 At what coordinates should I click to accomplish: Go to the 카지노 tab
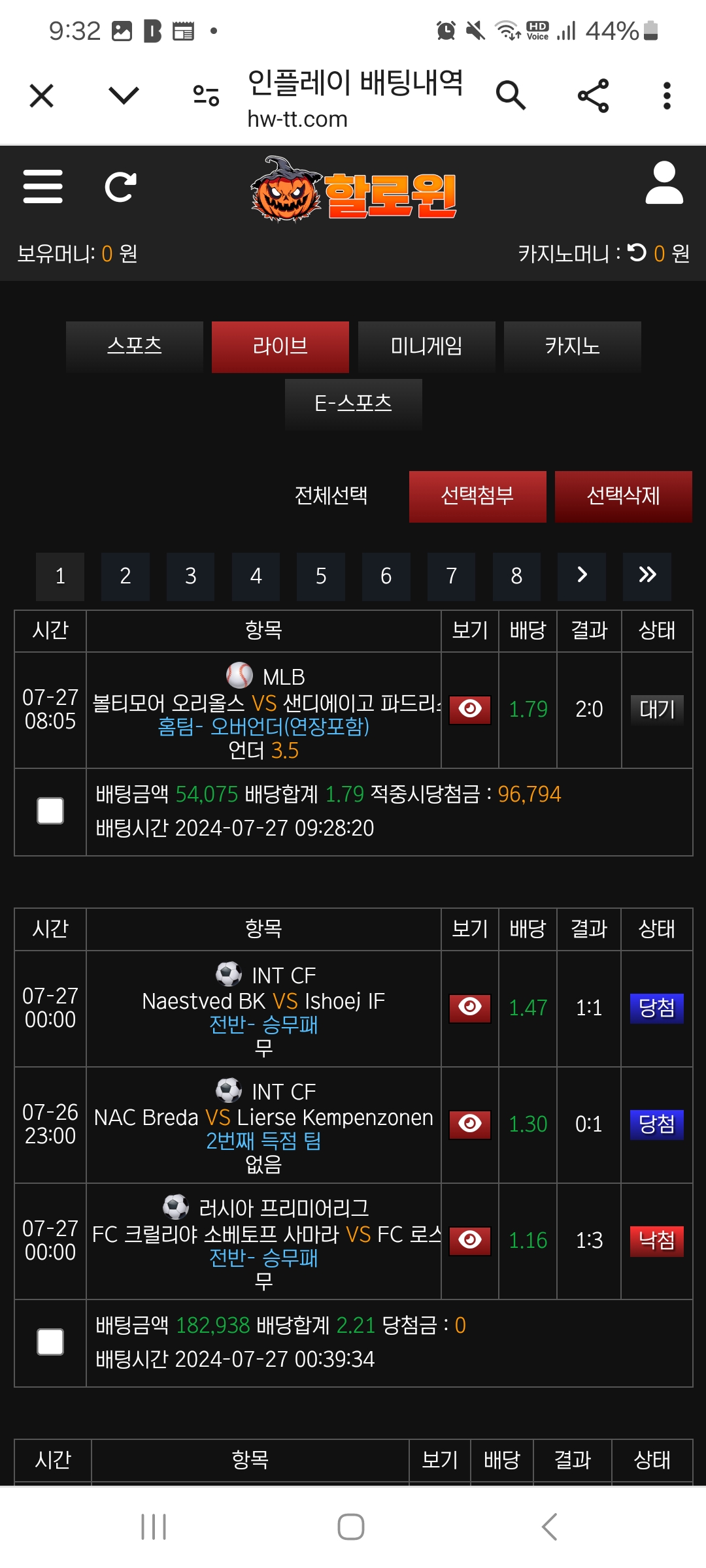572,346
